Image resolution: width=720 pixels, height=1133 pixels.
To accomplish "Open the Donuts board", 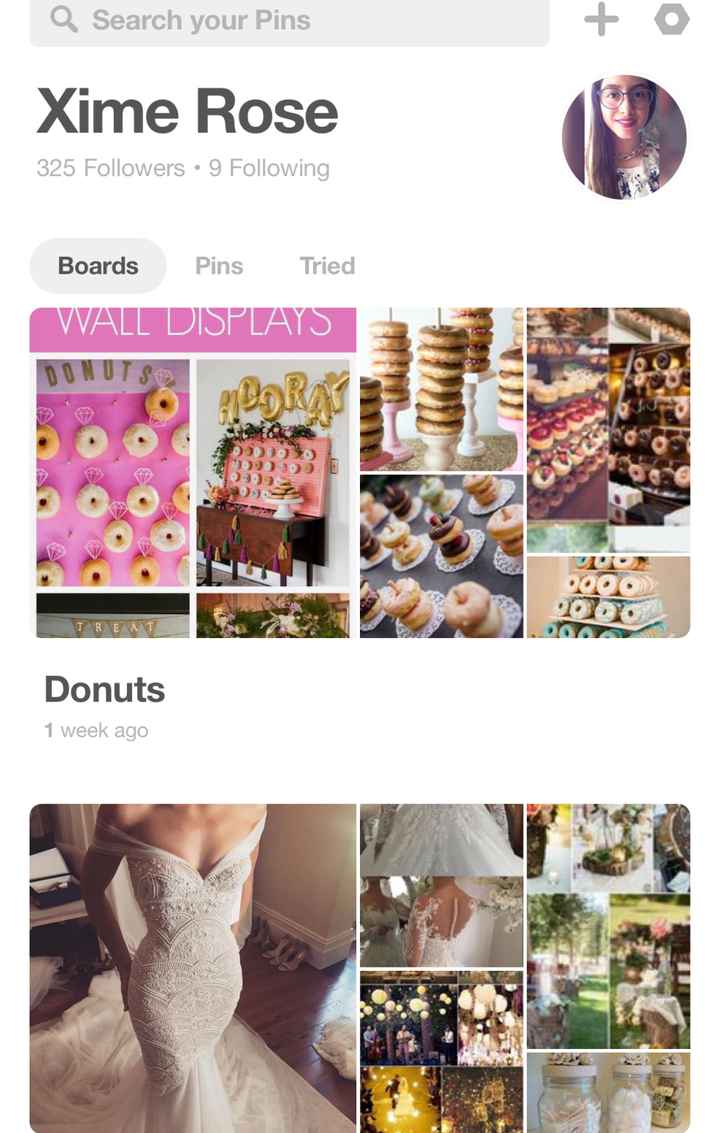I will coord(359,472).
